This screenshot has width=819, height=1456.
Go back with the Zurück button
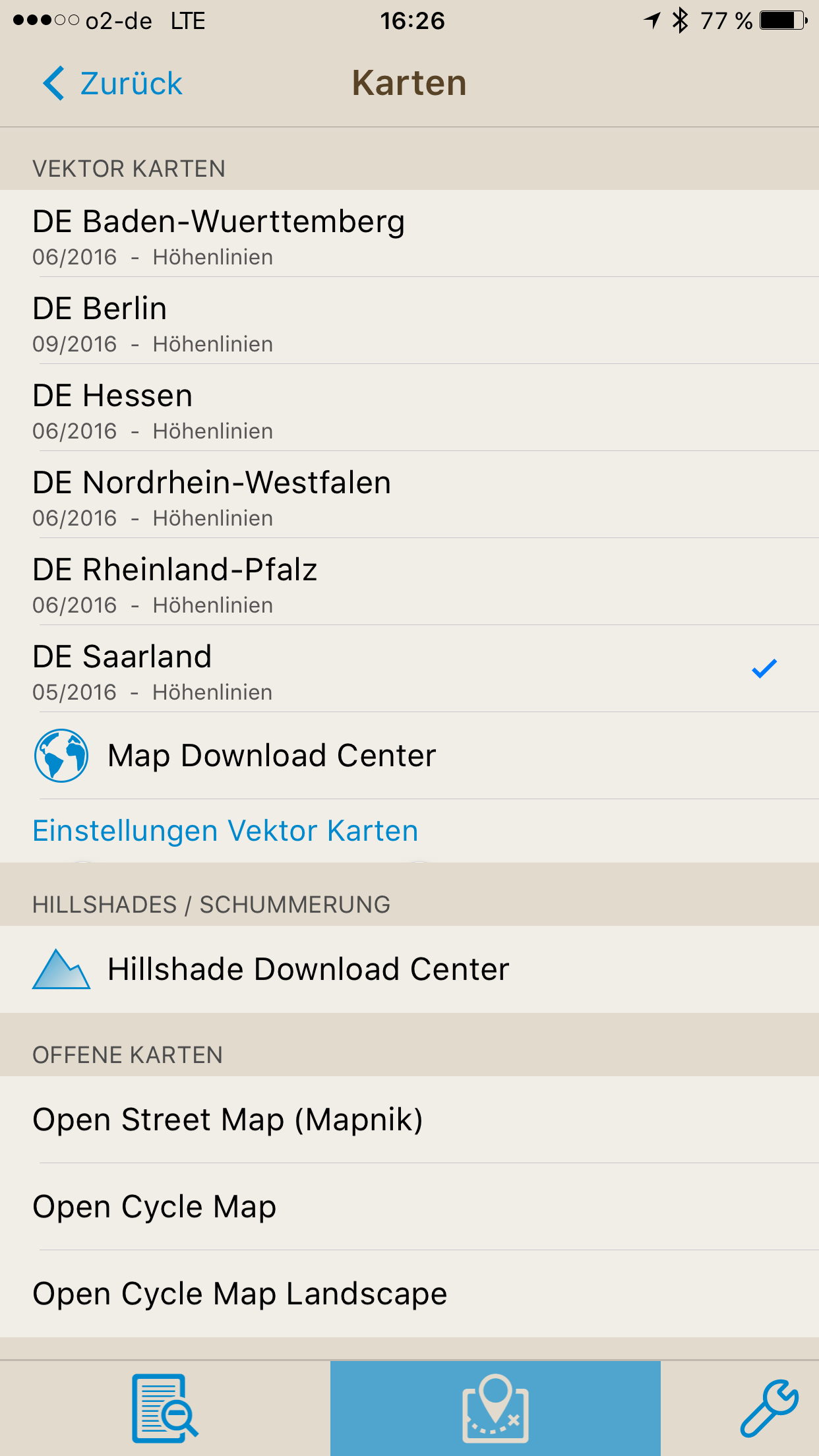click(x=112, y=84)
